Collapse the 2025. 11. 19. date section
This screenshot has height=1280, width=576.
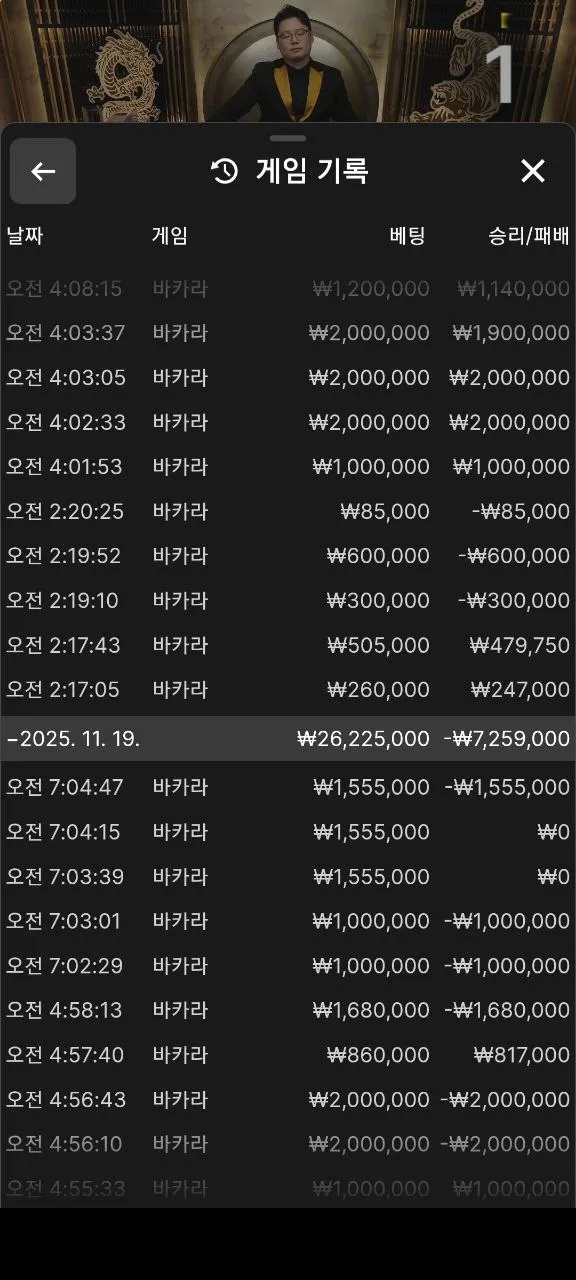coord(288,739)
